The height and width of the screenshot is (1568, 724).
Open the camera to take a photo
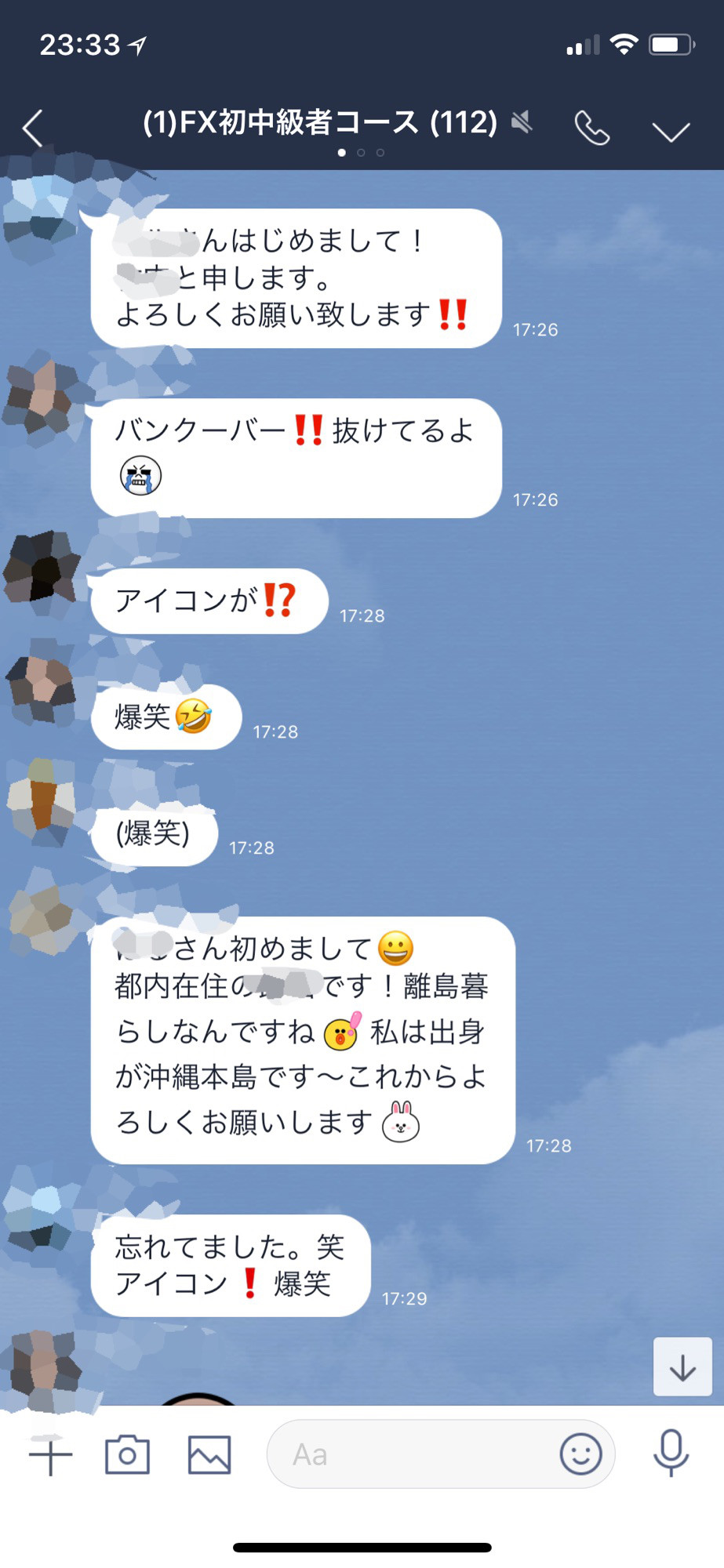[x=127, y=1455]
